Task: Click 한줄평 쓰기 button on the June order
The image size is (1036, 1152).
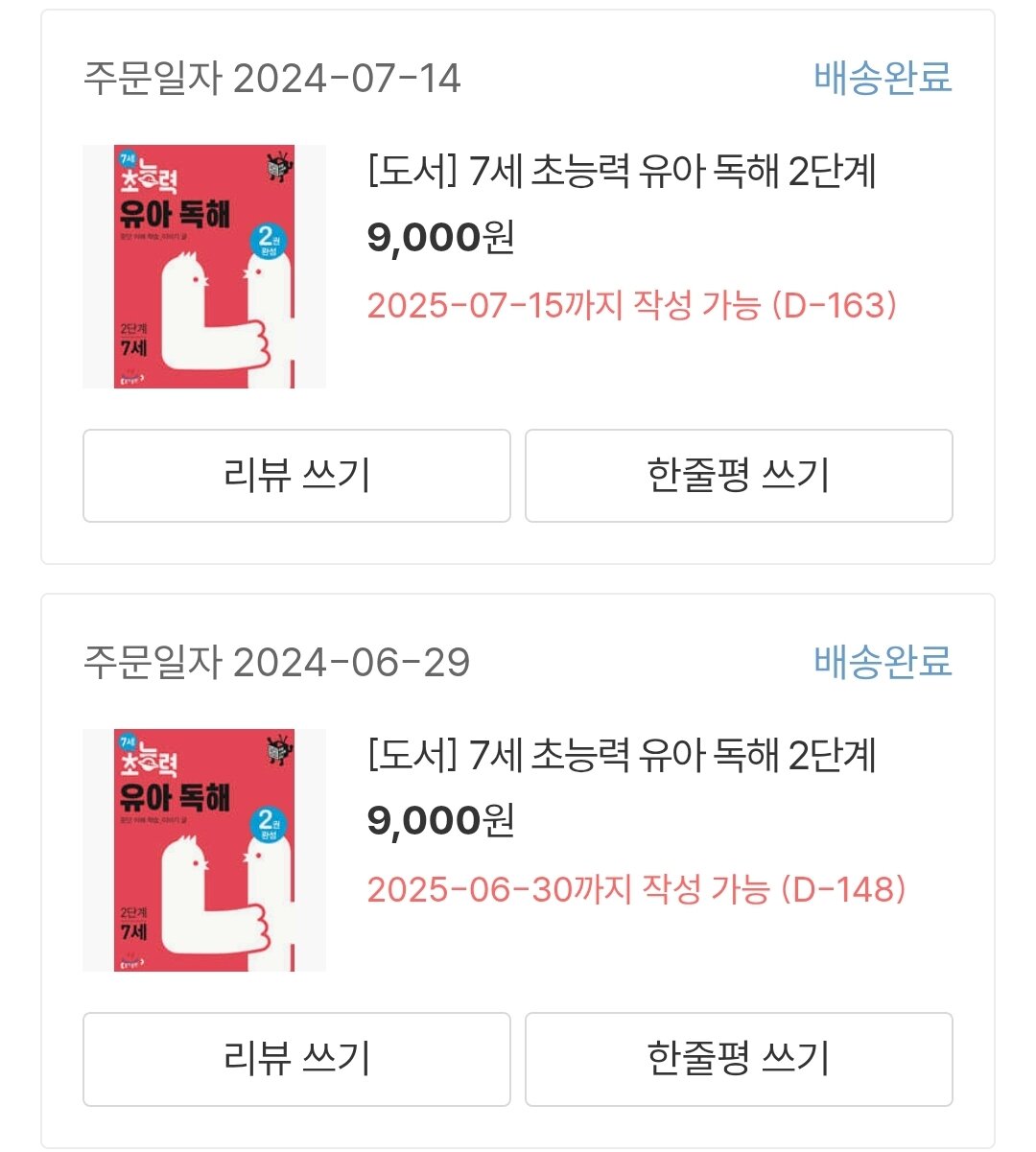Action: pos(741,1057)
